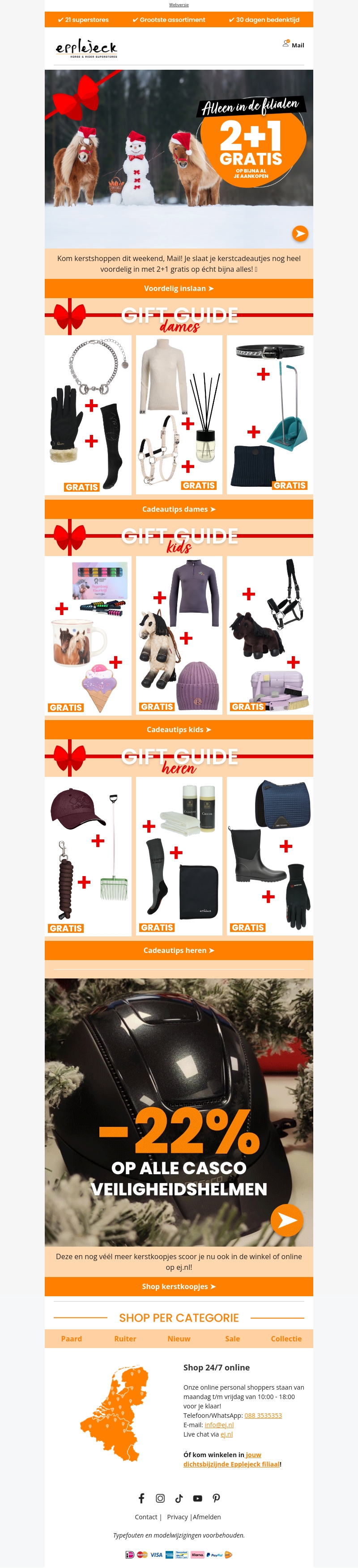
Task: Select the Collectie category
Action: click(286, 1339)
